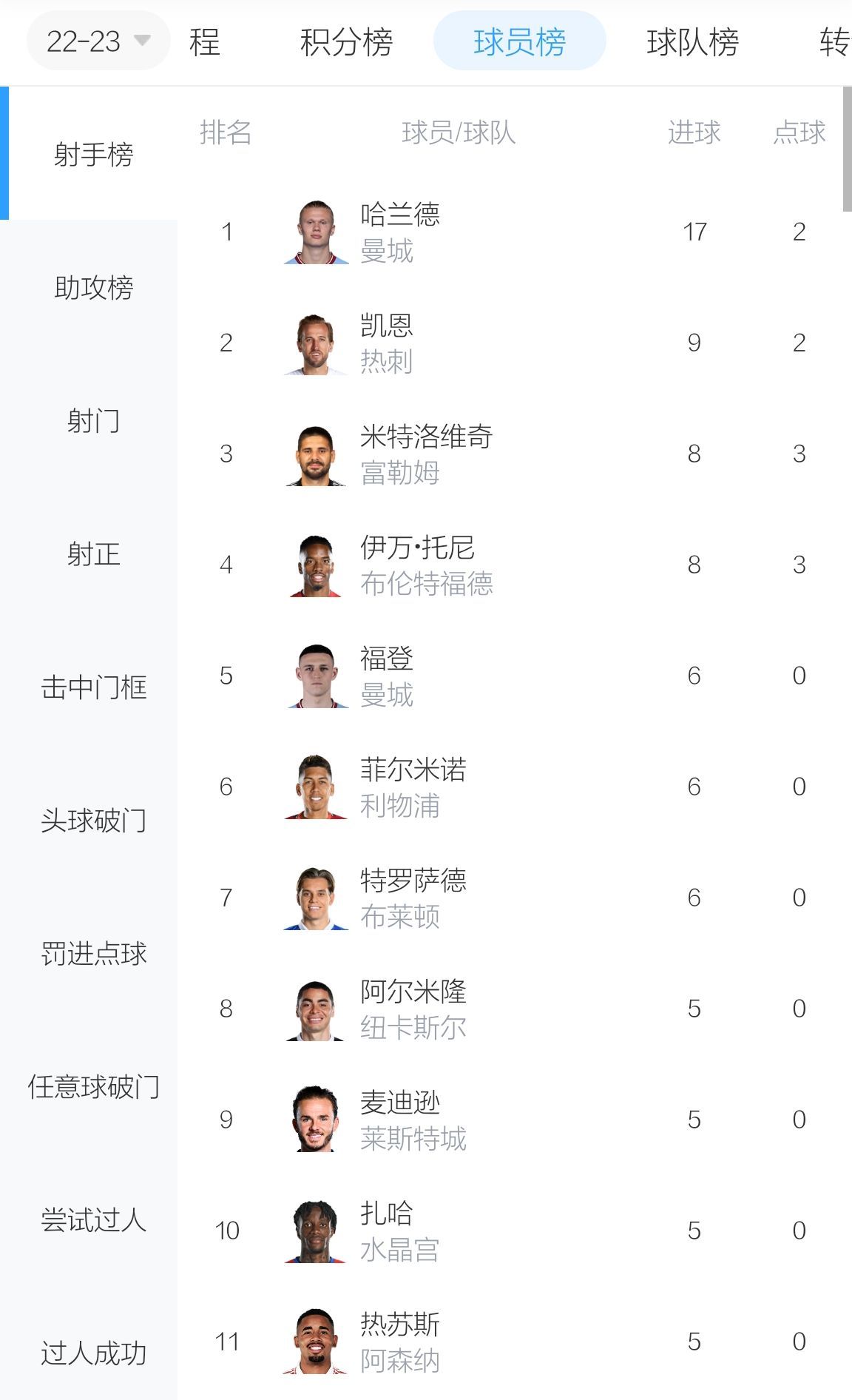Open player 热苏斯's row

click(399, 1342)
